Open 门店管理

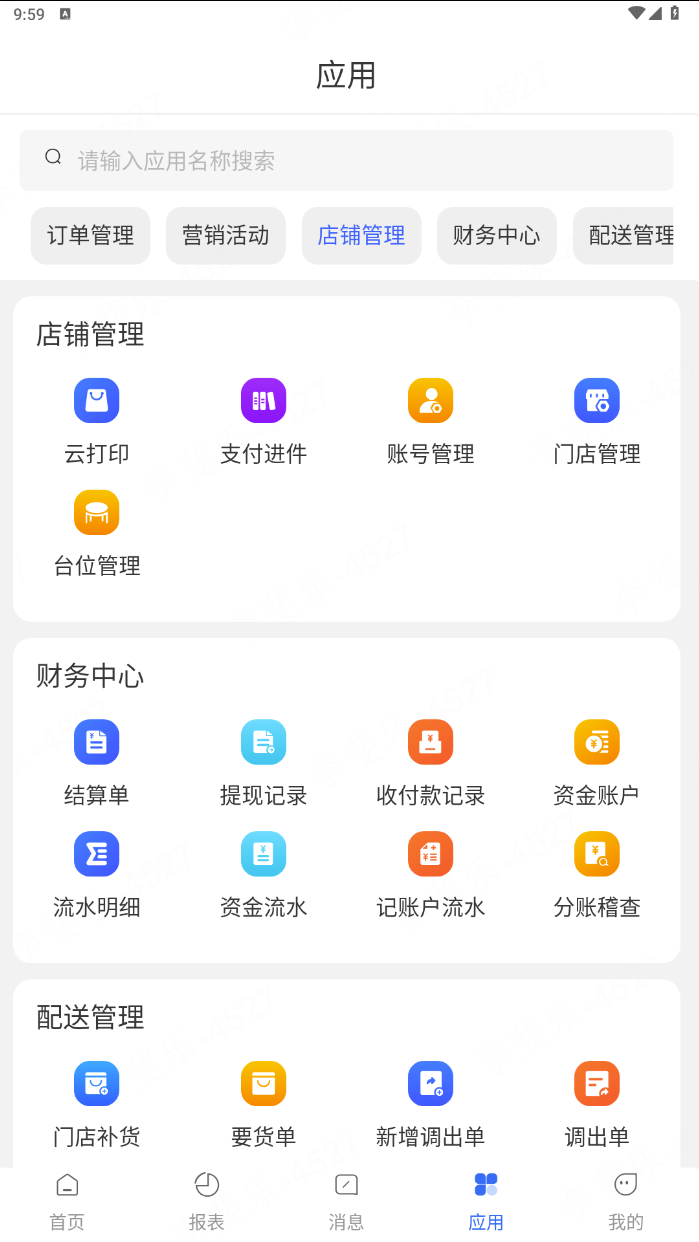(597, 421)
